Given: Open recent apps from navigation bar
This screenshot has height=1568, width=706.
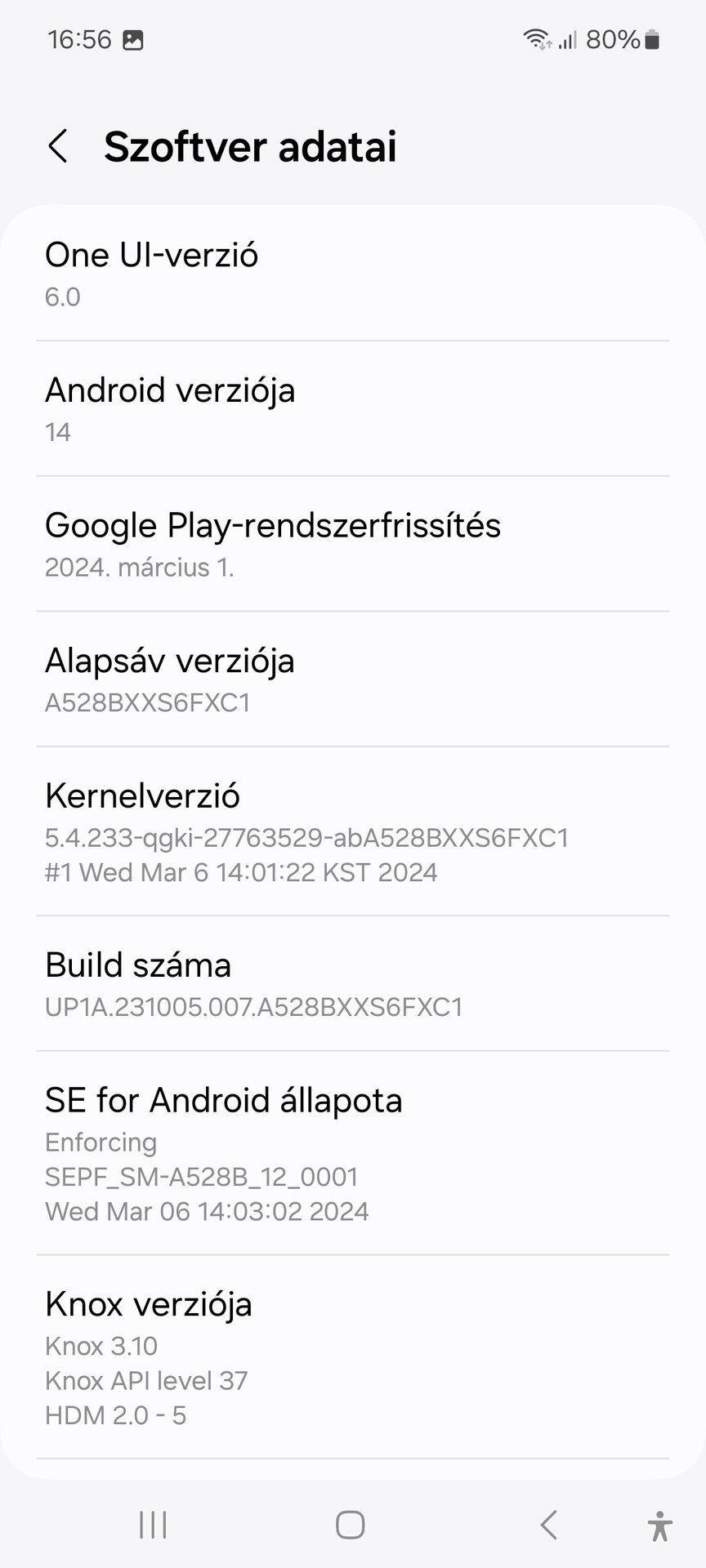Looking at the screenshot, I should point(153,1525).
